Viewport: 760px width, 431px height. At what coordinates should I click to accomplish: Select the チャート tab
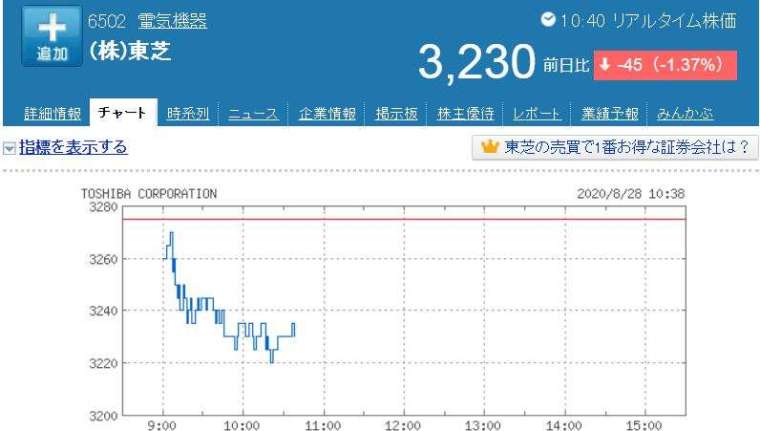(x=123, y=112)
